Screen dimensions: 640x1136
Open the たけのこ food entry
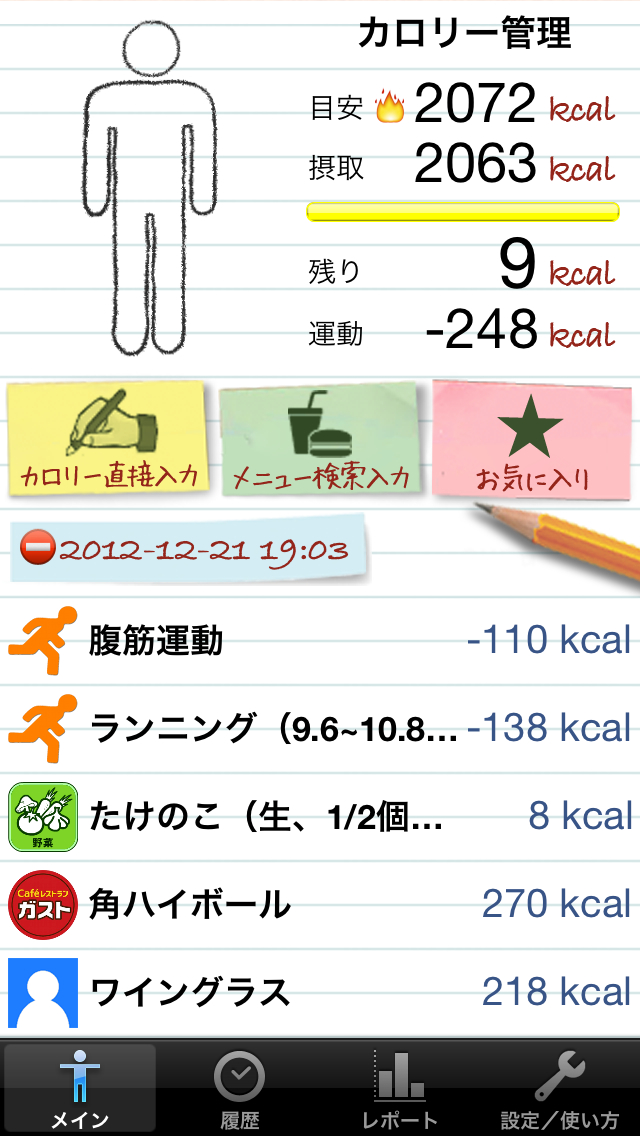coord(320,816)
